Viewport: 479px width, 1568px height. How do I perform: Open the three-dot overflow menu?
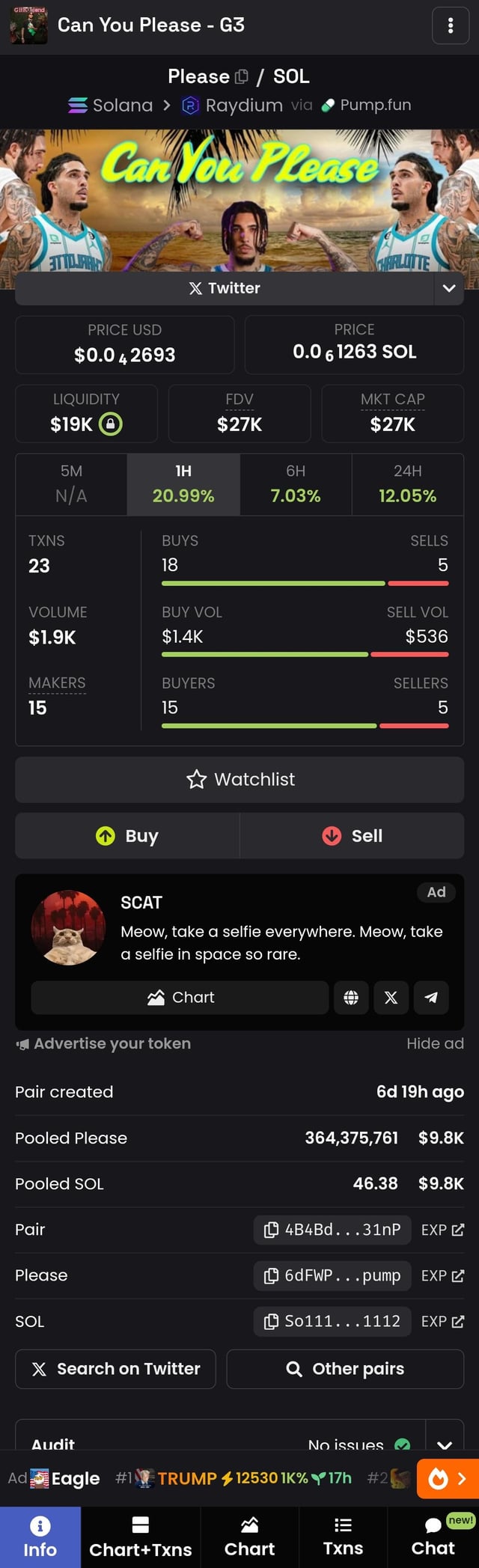450,25
